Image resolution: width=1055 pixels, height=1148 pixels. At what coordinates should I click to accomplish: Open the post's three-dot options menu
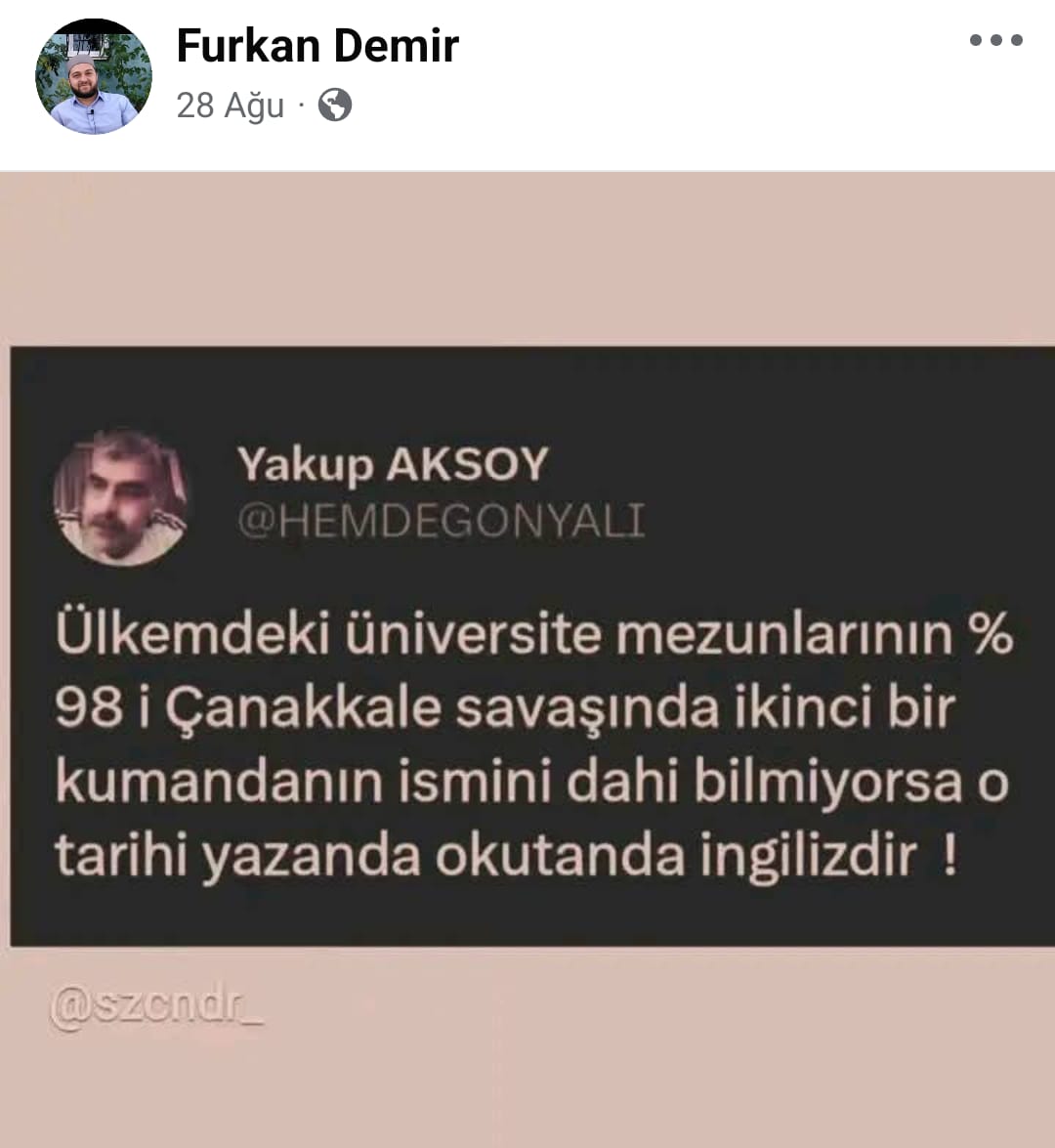click(995, 40)
